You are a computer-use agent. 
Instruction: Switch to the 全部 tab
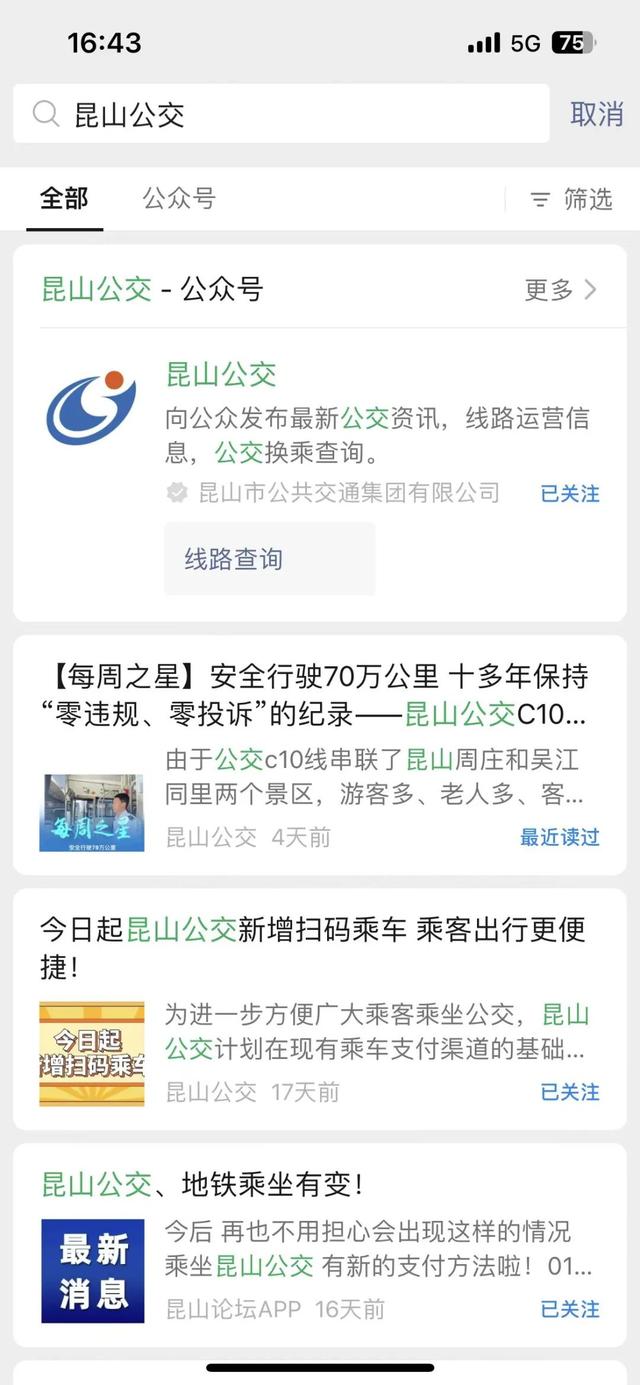click(x=64, y=198)
